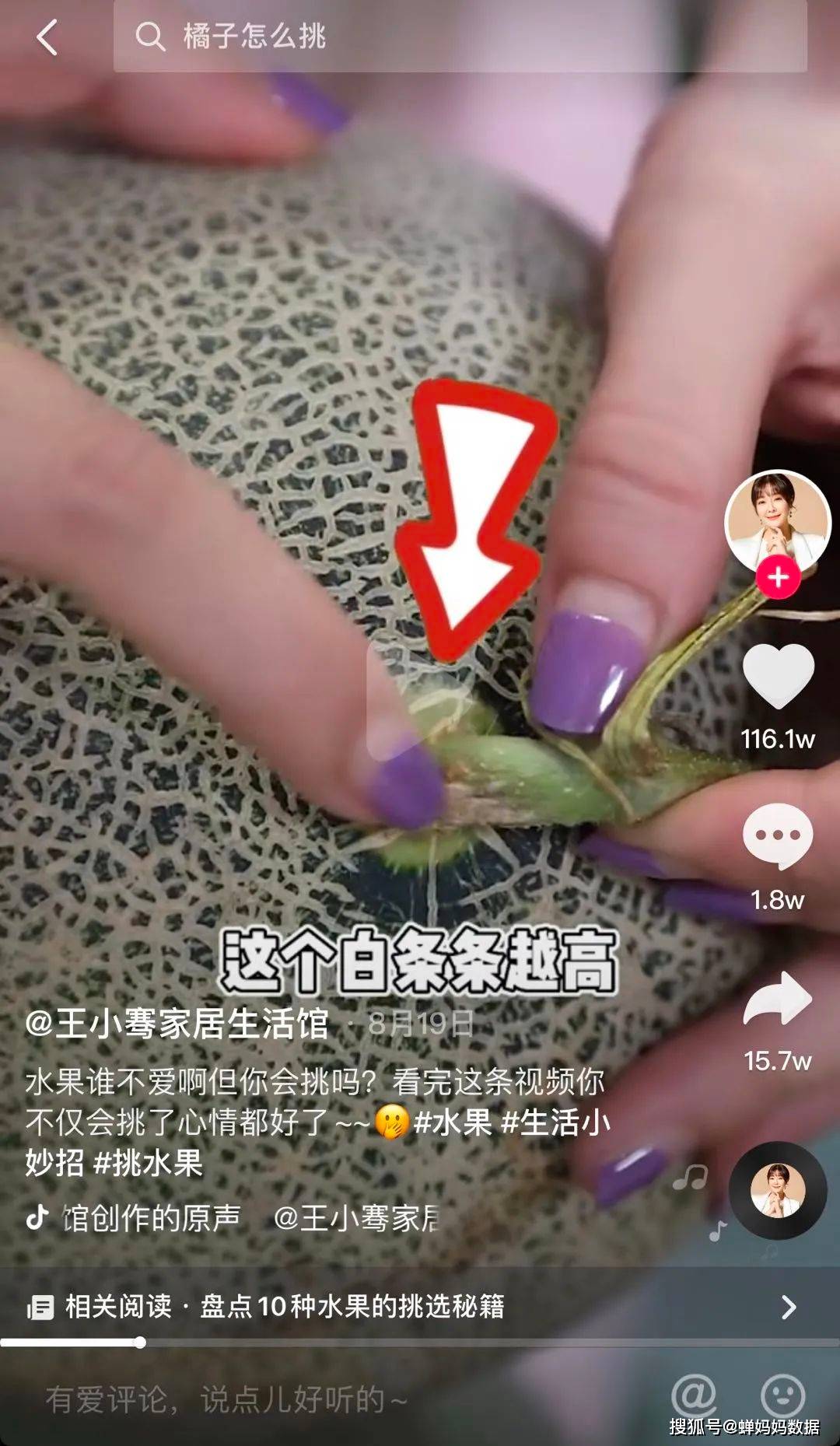Viewport: 840px width, 1446px height.
Task: Open the #挑水果 hashtag
Action: point(148,1163)
